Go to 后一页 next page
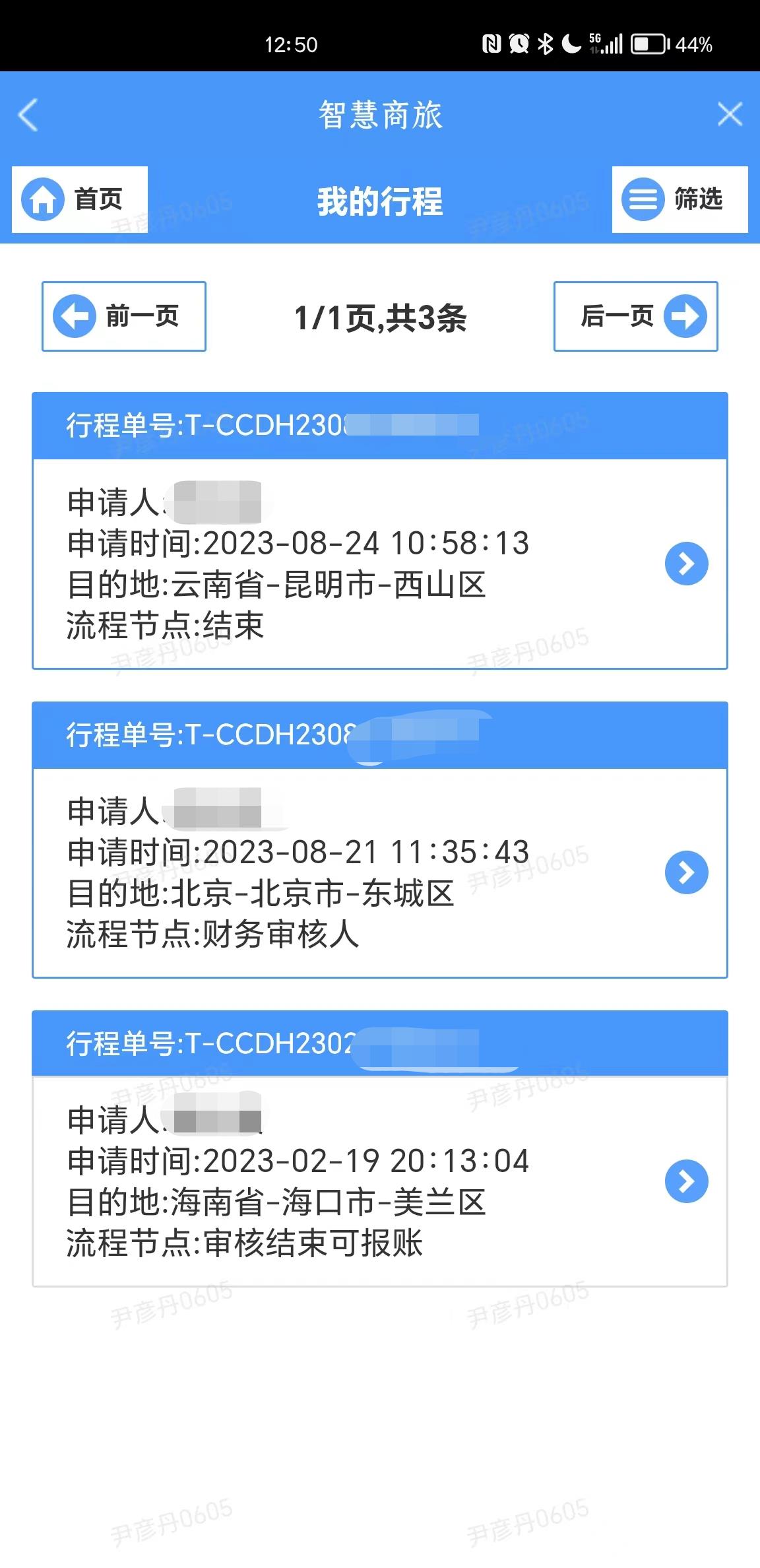Image resolution: width=760 pixels, height=1568 pixels. click(x=635, y=316)
